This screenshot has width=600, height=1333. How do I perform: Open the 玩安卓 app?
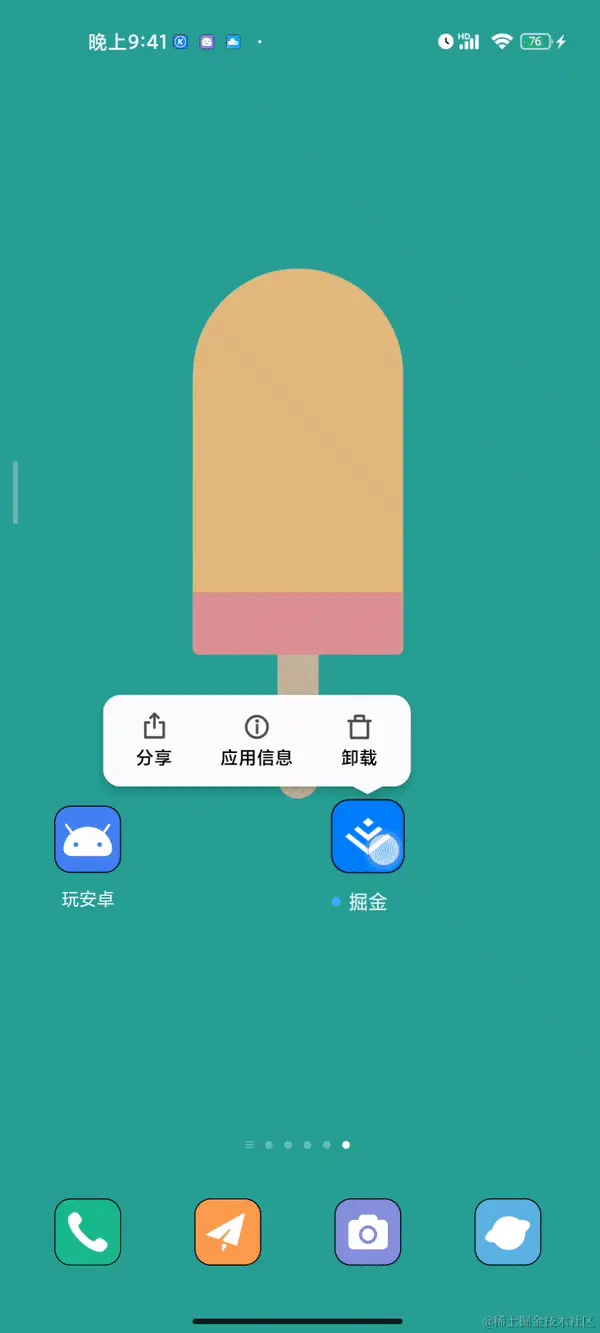[x=88, y=840]
